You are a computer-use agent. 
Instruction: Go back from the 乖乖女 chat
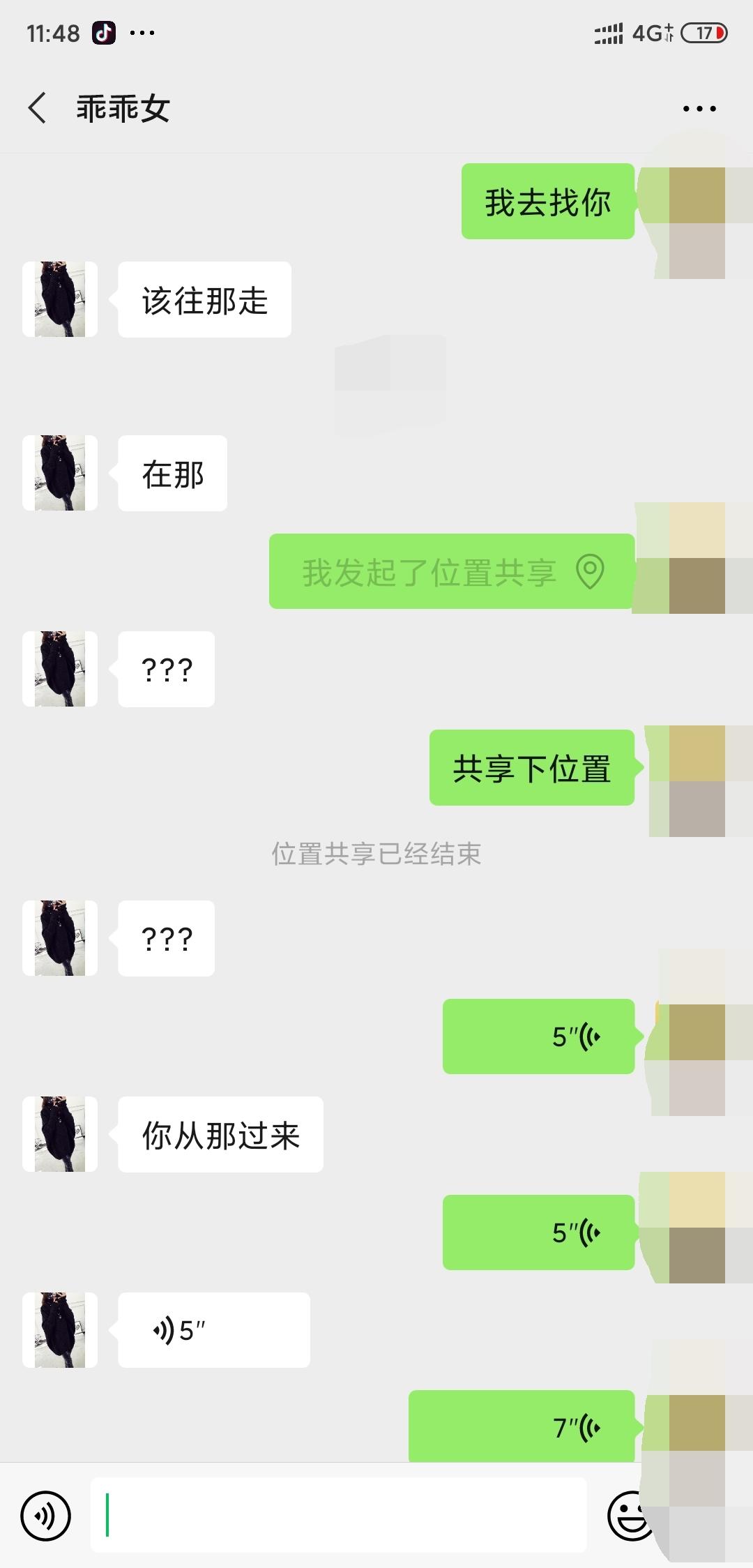point(38,108)
